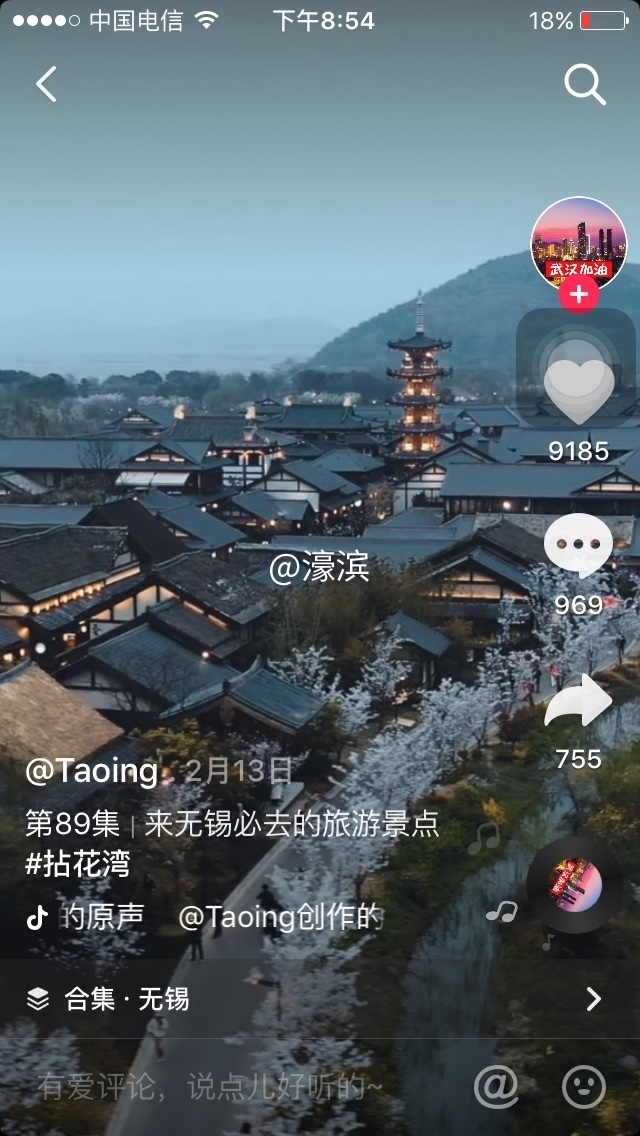
Task: Open the search magnifier icon
Action: (x=585, y=85)
